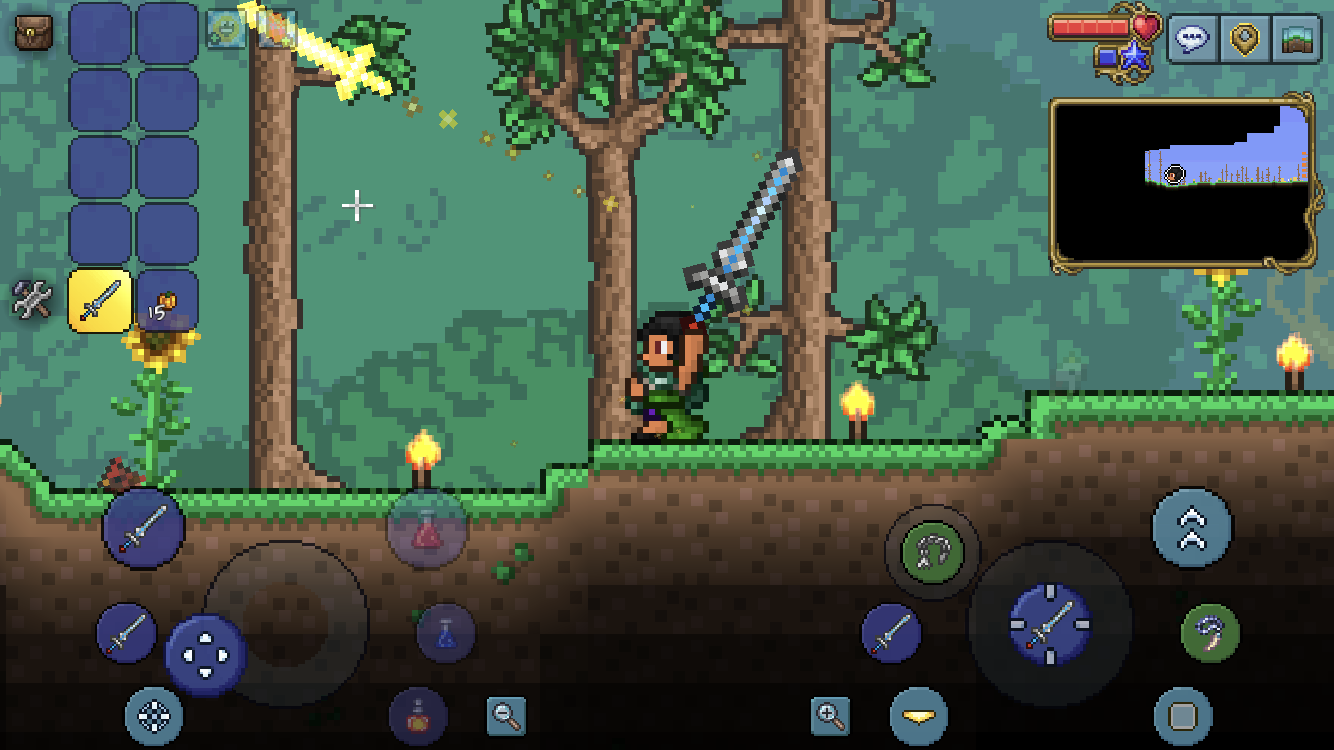Open the chat speech bubble
The height and width of the screenshot is (750, 1334).
pos(1192,39)
